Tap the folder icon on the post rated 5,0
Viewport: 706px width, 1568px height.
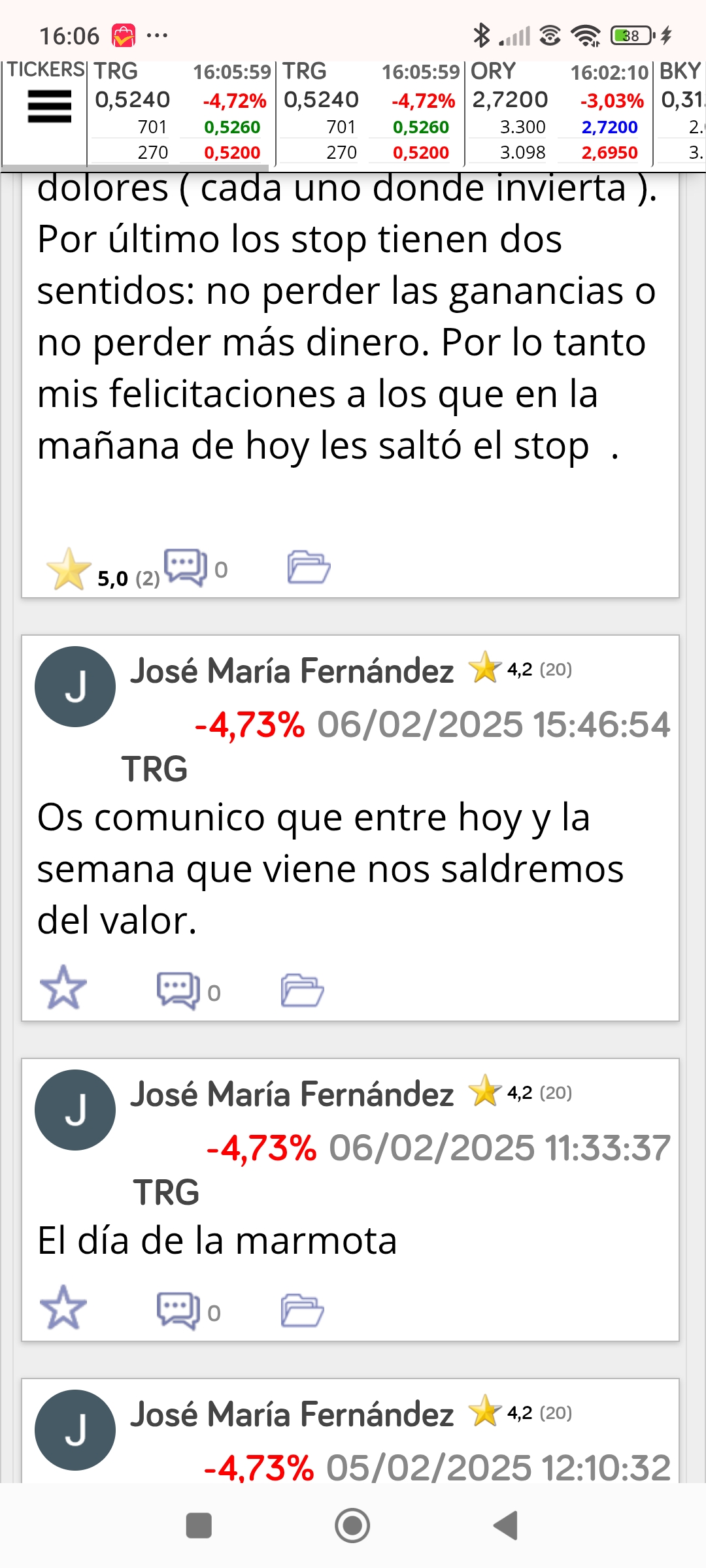309,566
